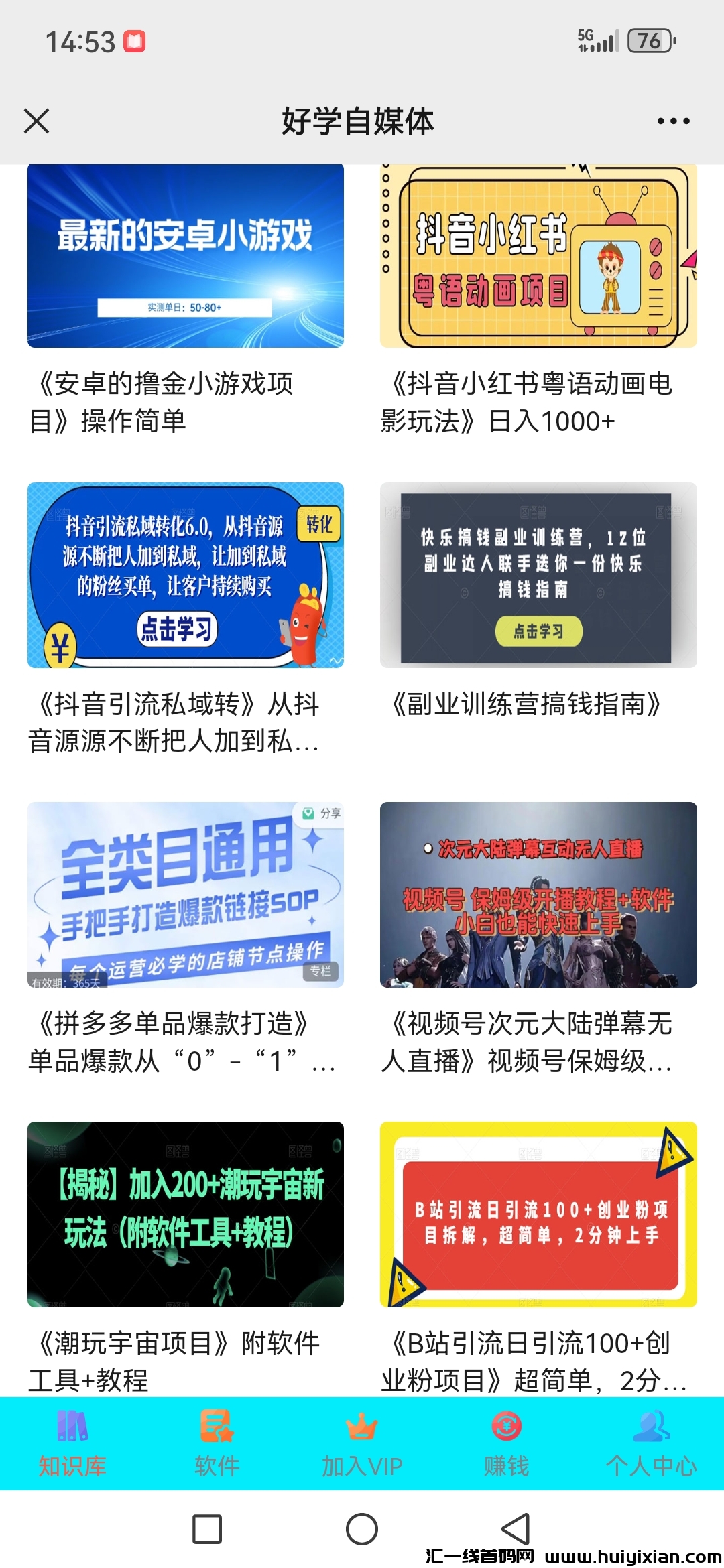Open recent apps with the square button

tap(207, 1529)
